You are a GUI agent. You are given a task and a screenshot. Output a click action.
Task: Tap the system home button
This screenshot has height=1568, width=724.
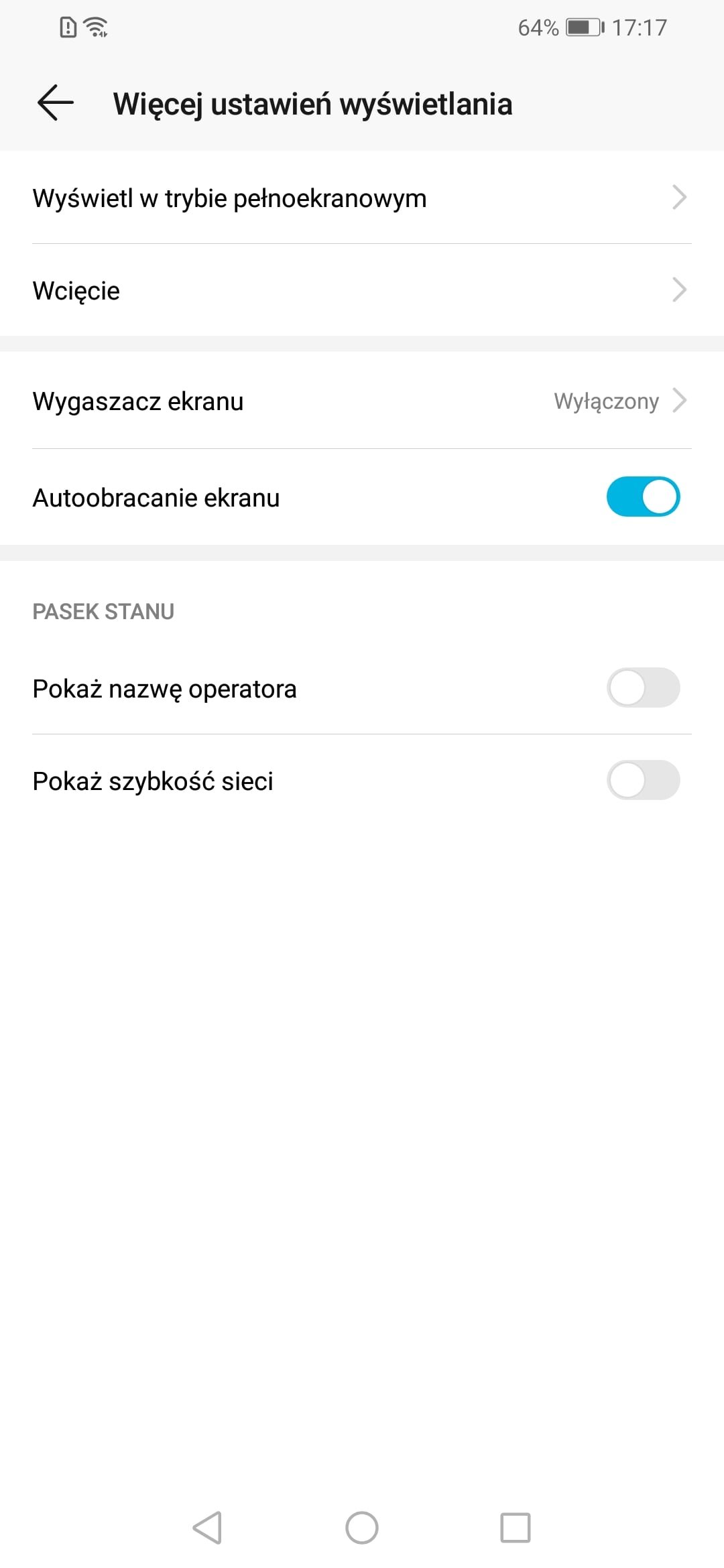point(362,1528)
